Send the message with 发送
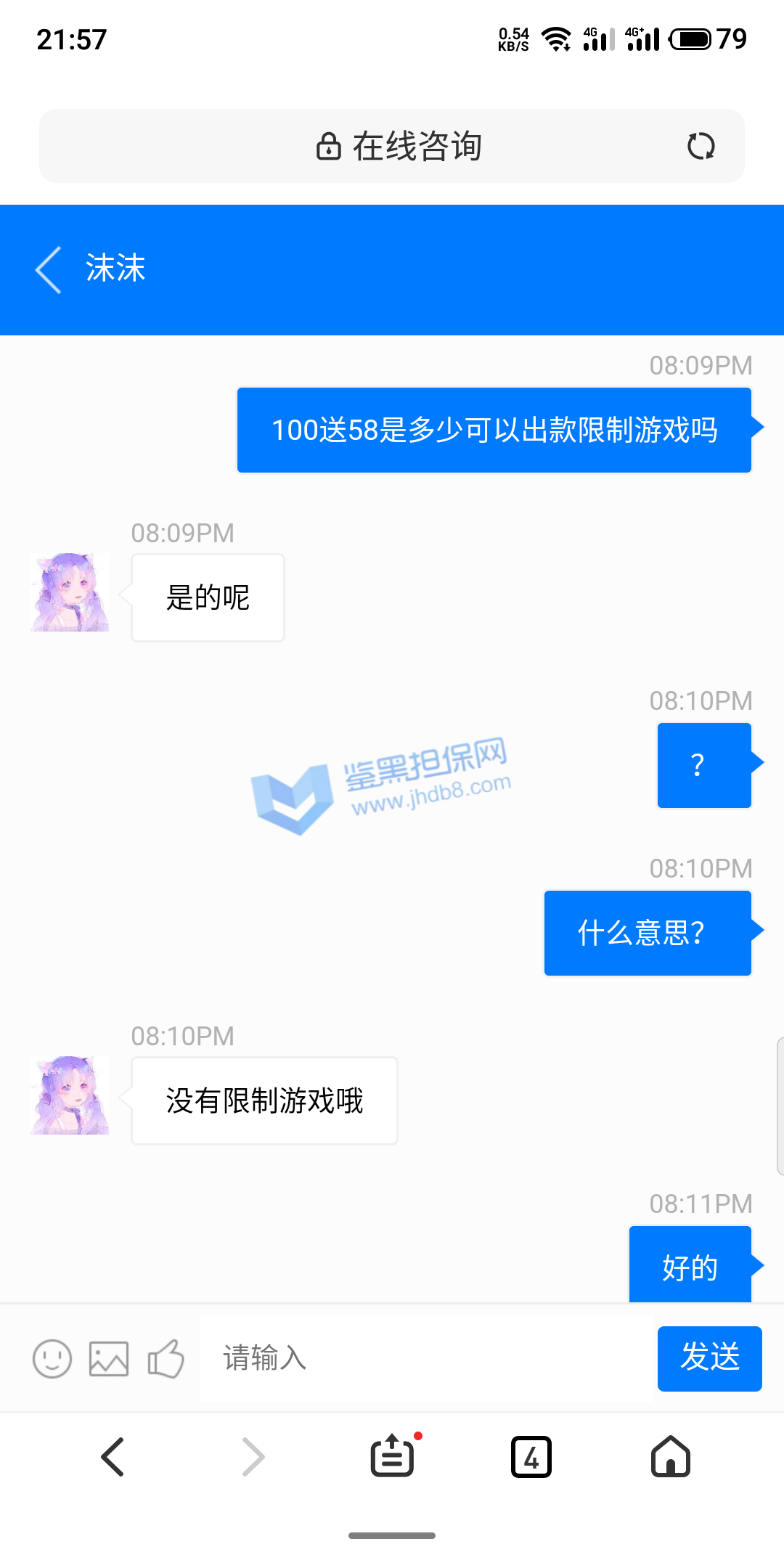This screenshot has height=1568, width=784. [x=709, y=1358]
